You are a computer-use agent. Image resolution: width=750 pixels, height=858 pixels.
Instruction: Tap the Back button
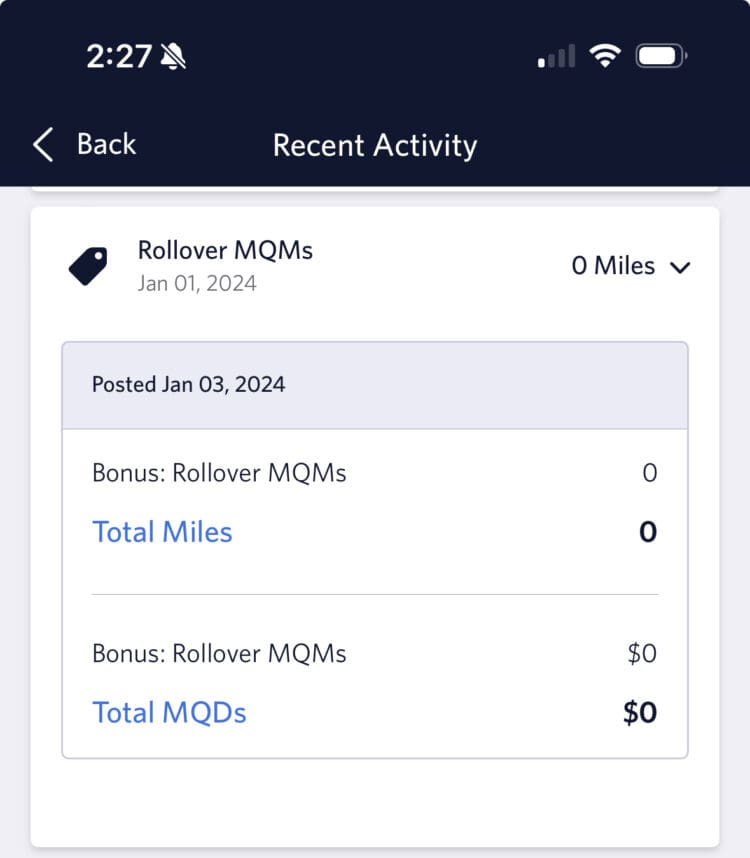pyautogui.click(x=105, y=144)
